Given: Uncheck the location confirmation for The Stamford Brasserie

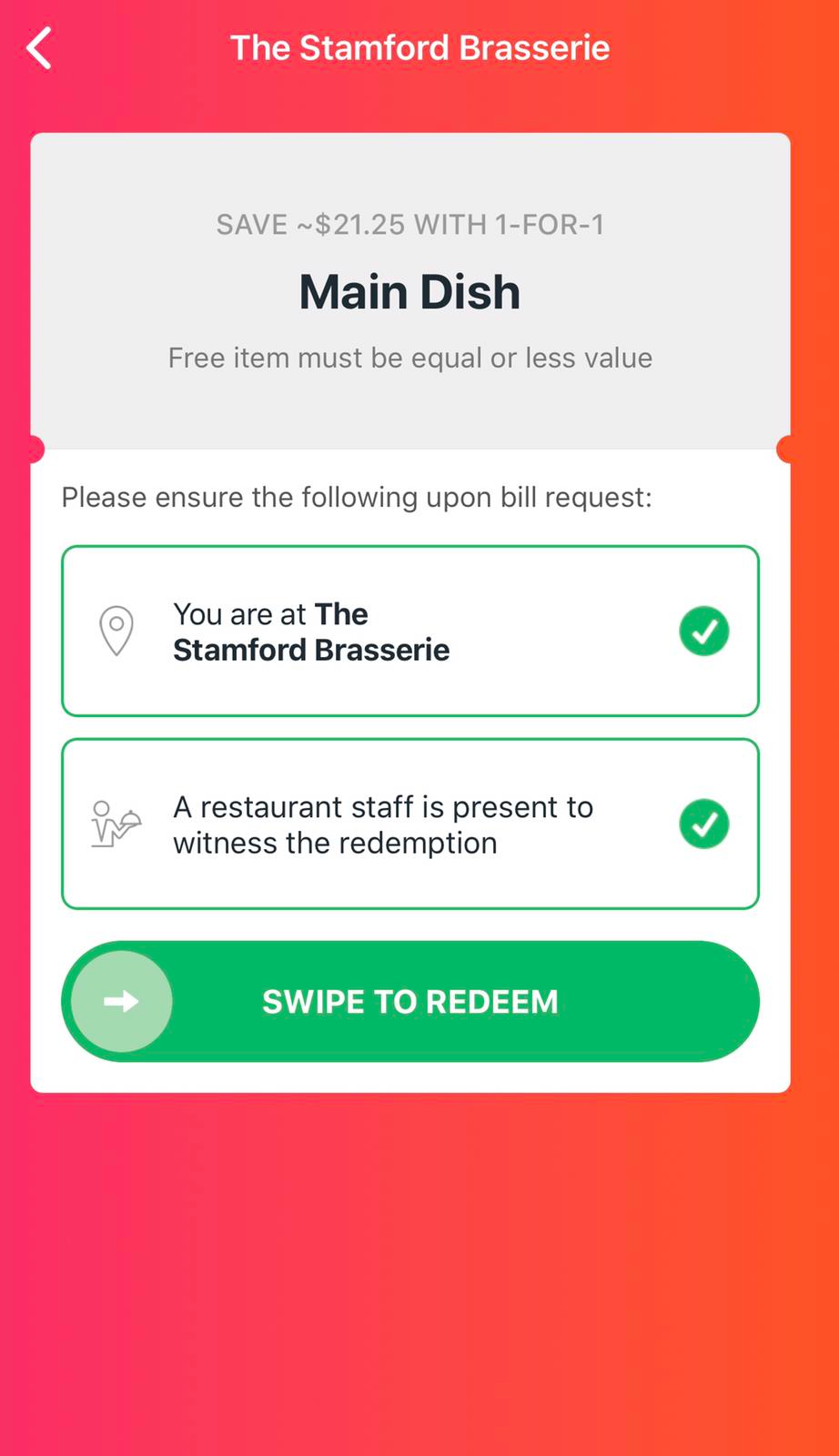Looking at the screenshot, I should pyautogui.click(x=704, y=631).
